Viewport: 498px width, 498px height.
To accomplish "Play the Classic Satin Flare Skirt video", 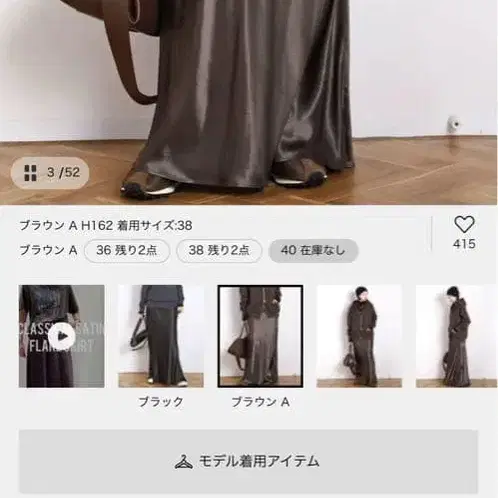I will [x=62, y=336].
